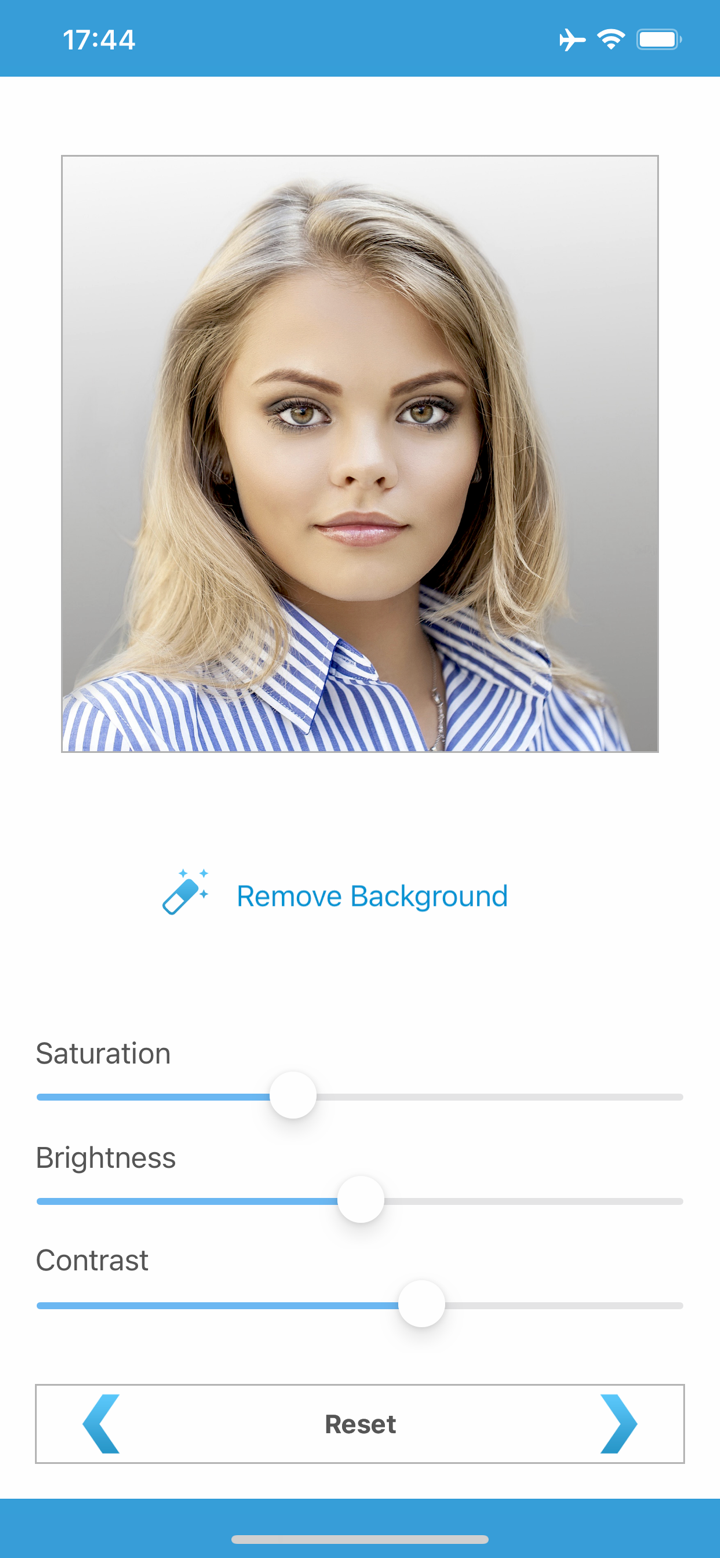Click the Brightness slider handle
Viewport: 720px width, 1558px height.
tap(361, 1200)
